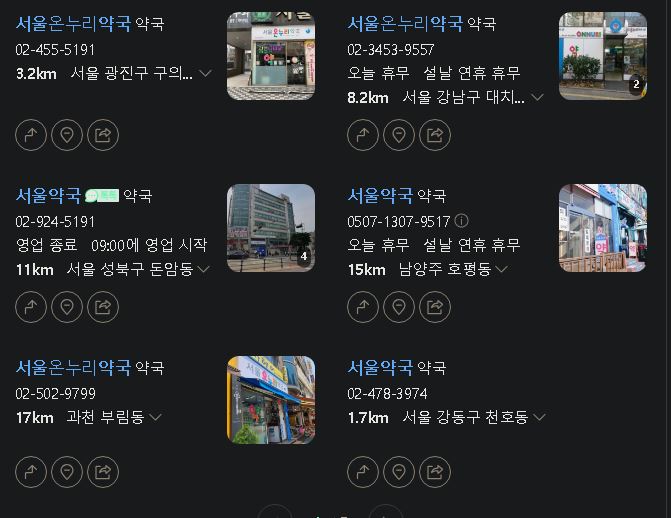Expand address 서울 강남구 대치
This screenshot has height=518, width=671.
point(537,97)
